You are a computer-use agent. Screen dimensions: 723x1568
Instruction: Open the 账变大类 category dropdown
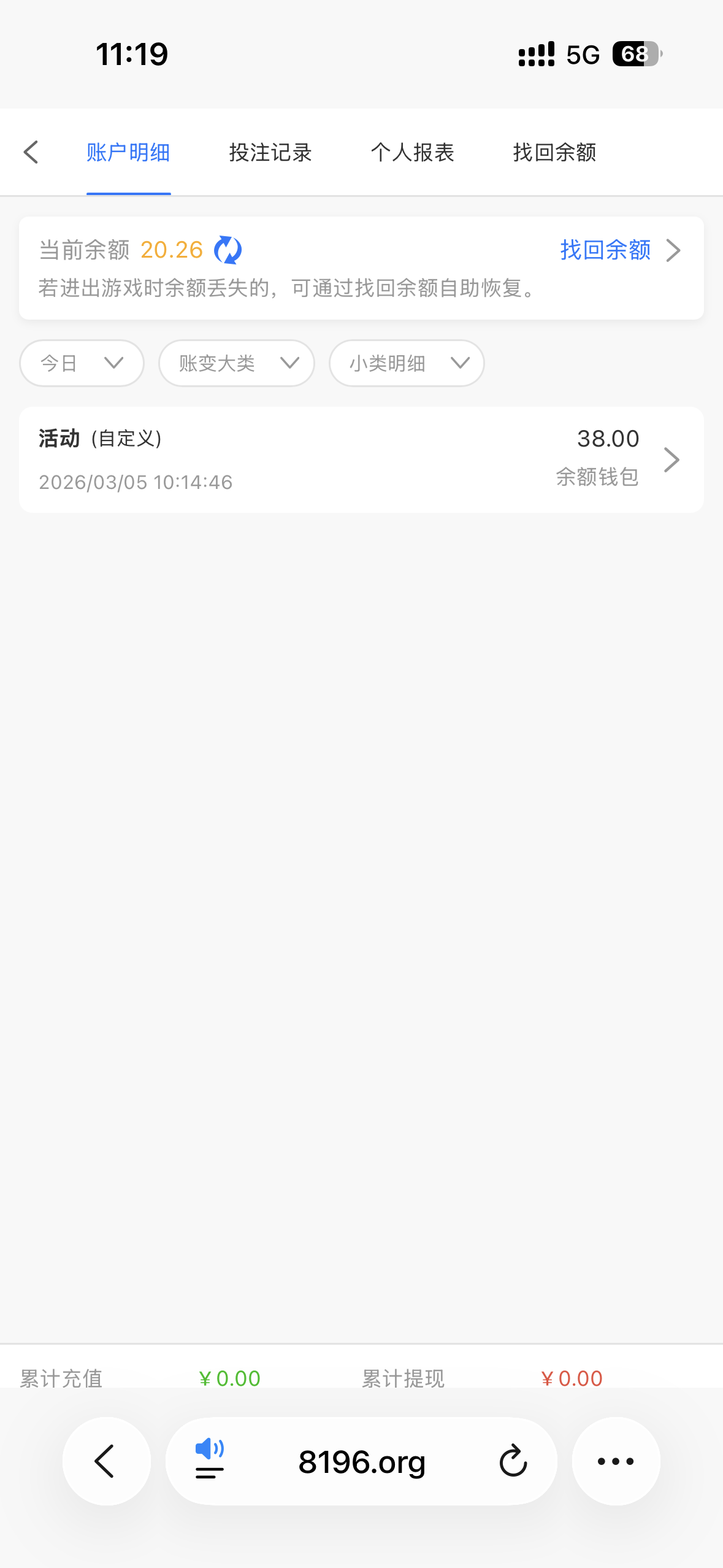[236, 363]
